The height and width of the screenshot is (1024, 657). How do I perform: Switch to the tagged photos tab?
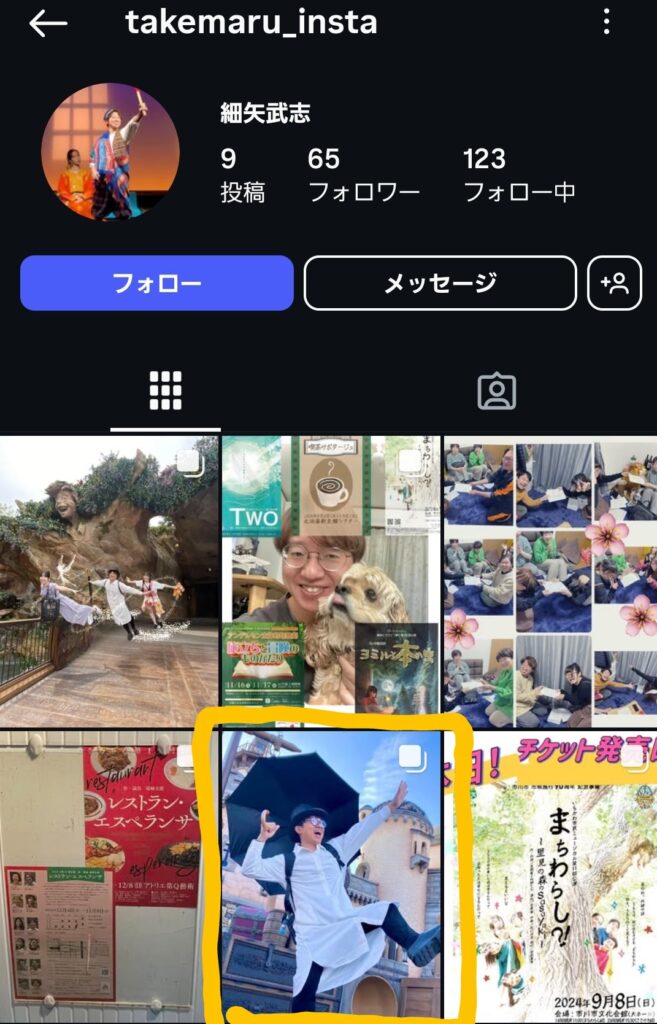point(496,391)
